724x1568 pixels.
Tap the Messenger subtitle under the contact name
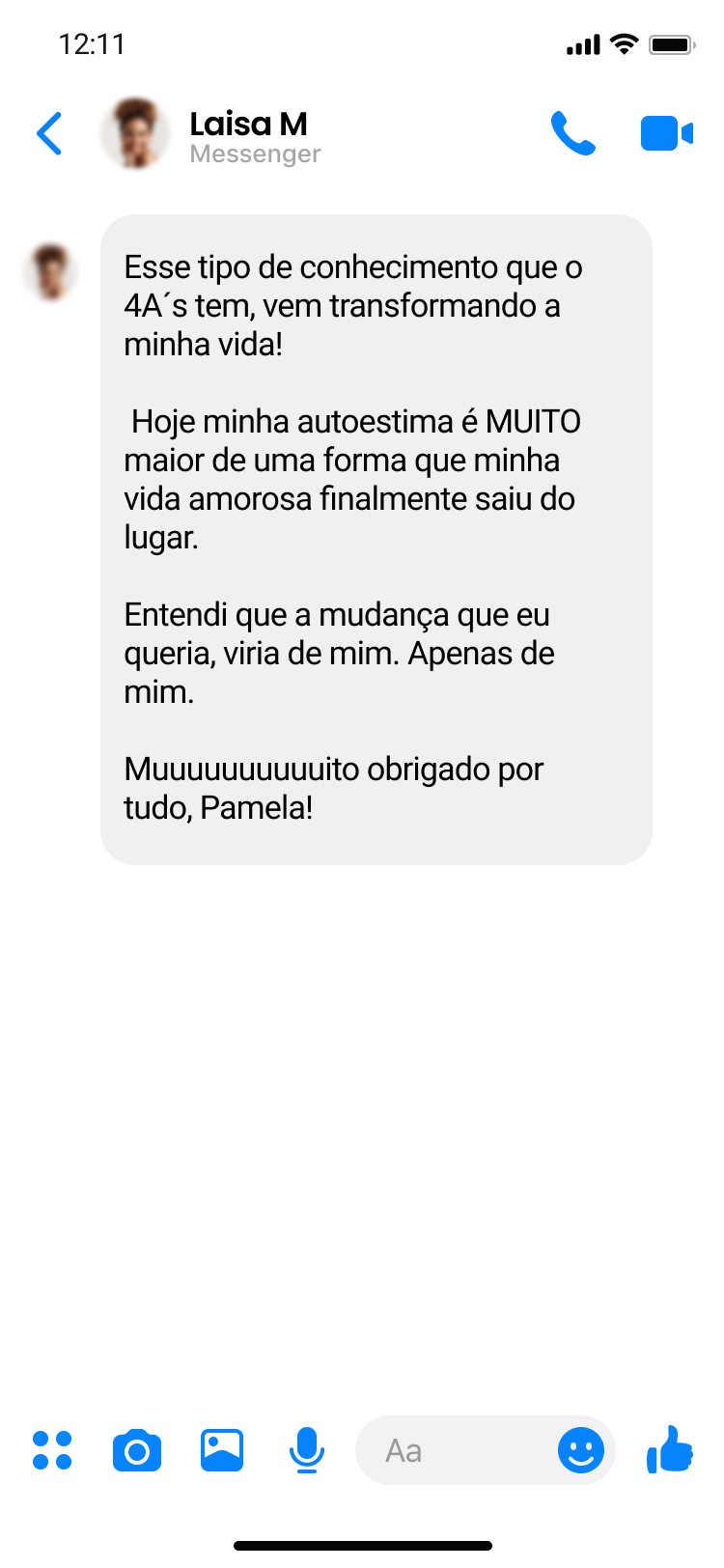(x=255, y=154)
